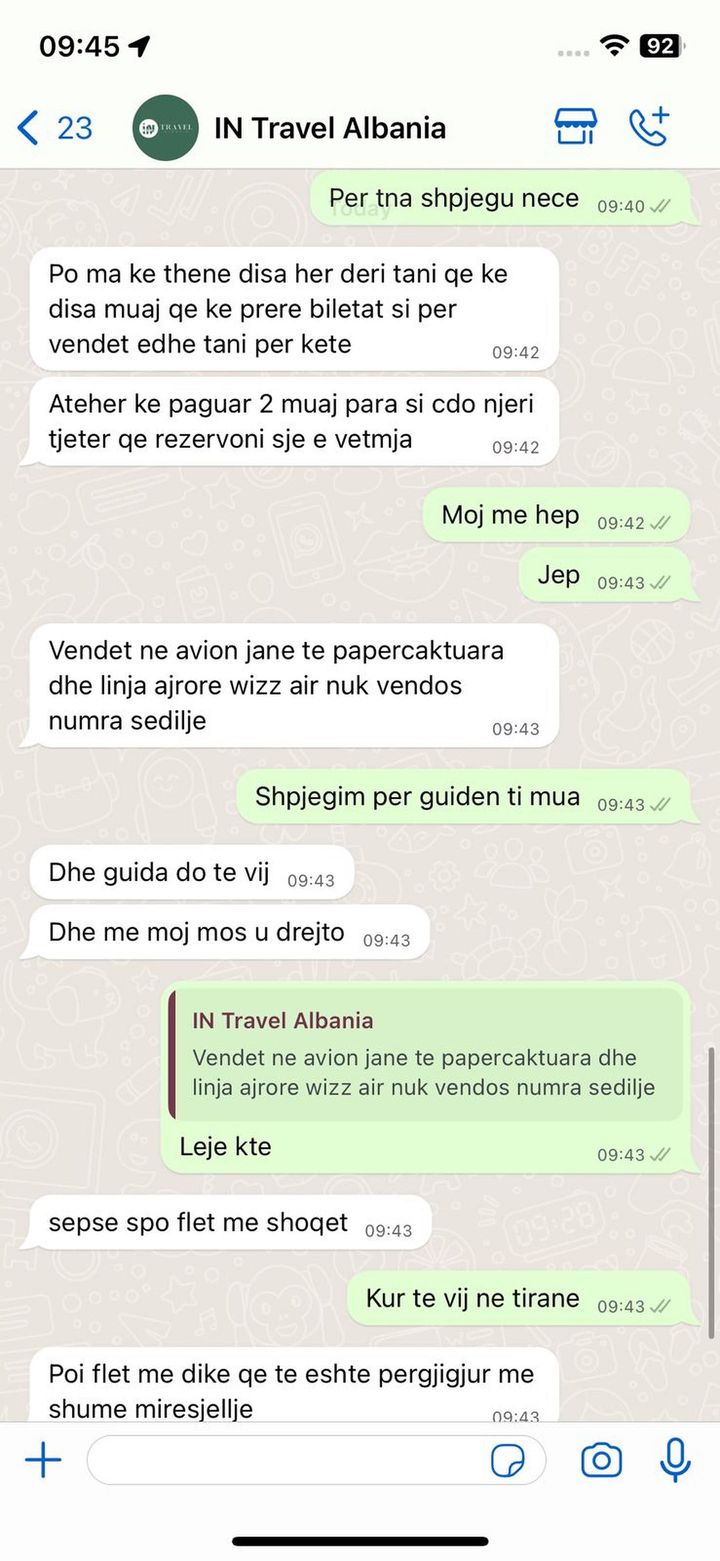The height and width of the screenshot is (1561, 720).
Task: Focus the message text field
Action: (285, 1461)
